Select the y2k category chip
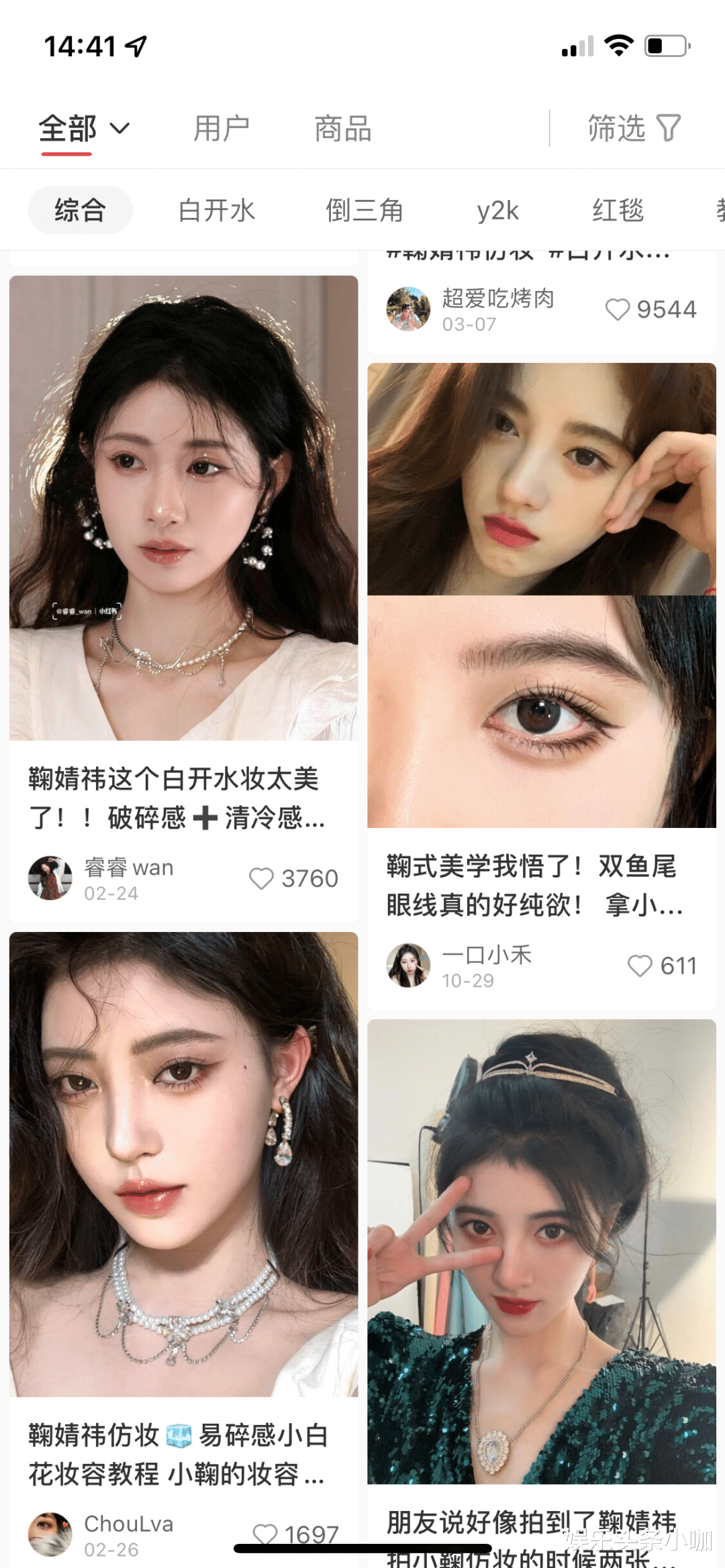 [497, 210]
